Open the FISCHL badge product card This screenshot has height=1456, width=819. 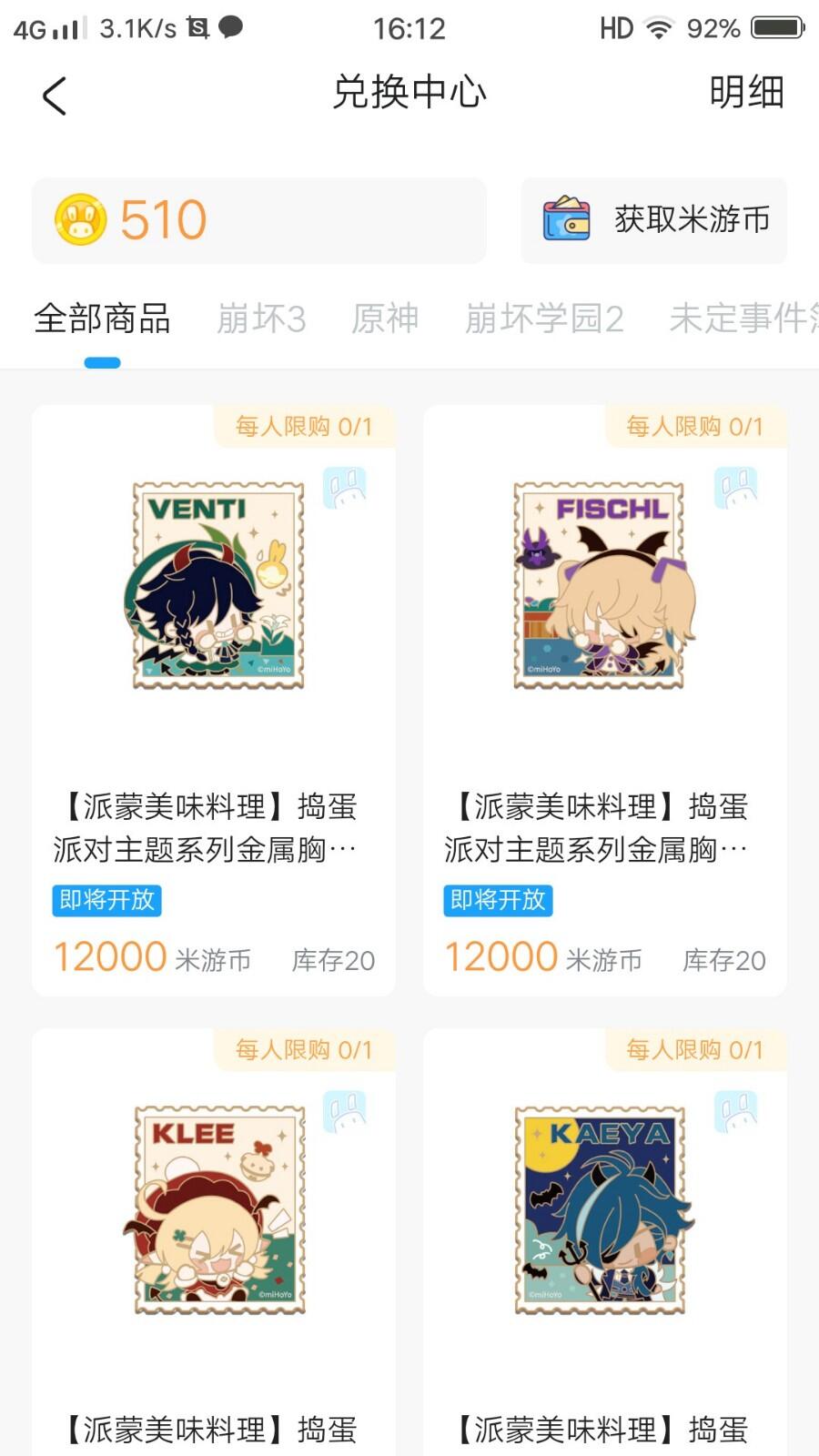[x=605, y=701]
